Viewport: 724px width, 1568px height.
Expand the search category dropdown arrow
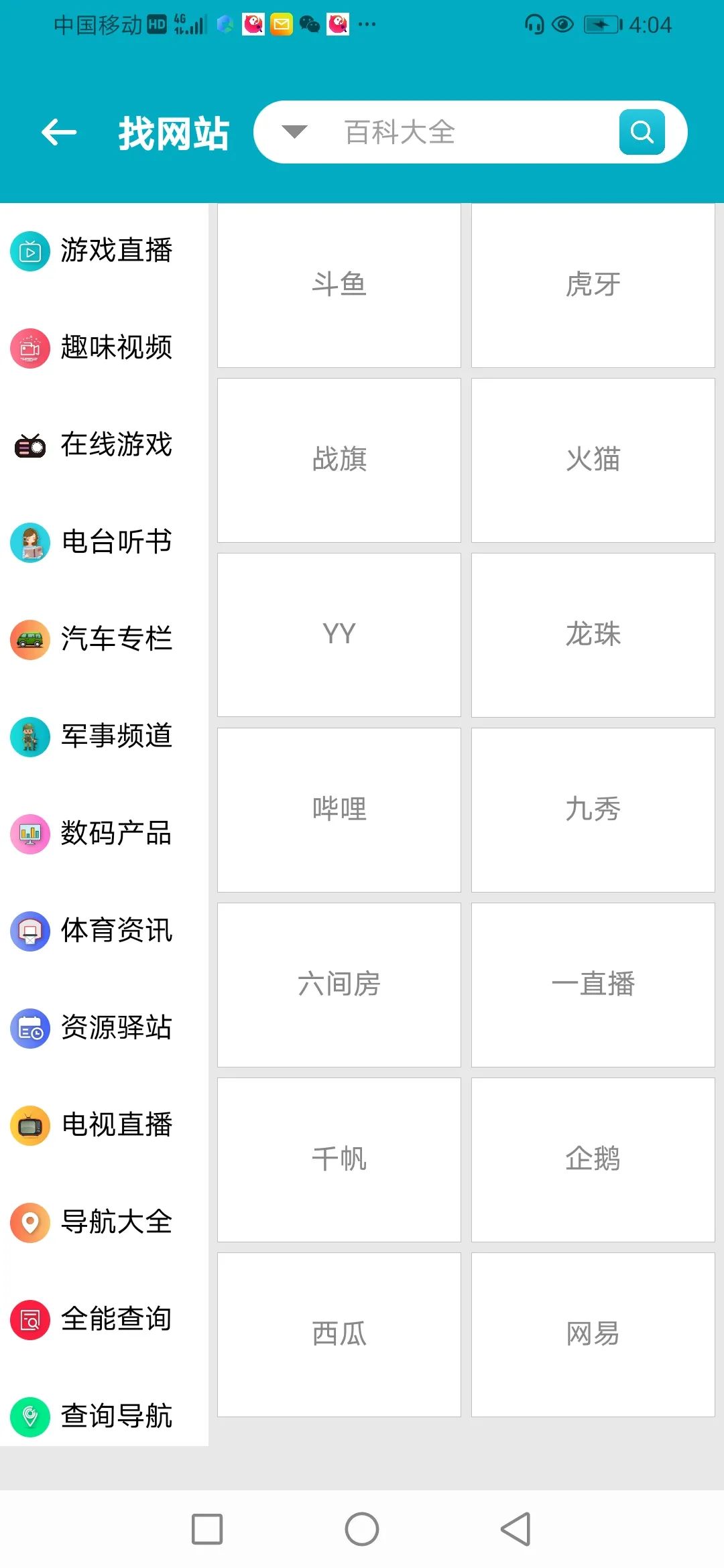coord(294,131)
